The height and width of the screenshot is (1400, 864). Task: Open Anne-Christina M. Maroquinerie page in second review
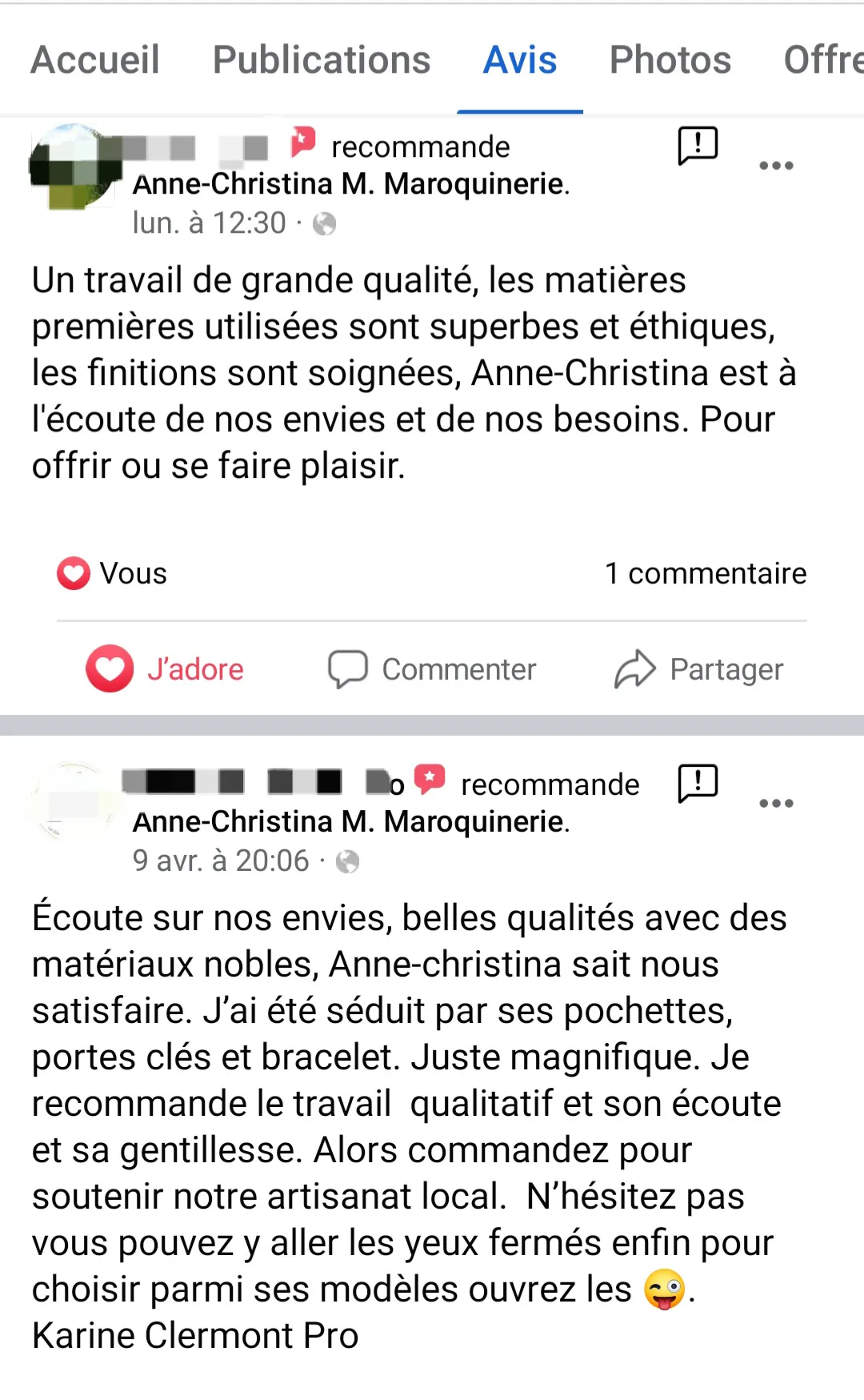pyautogui.click(x=350, y=822)
